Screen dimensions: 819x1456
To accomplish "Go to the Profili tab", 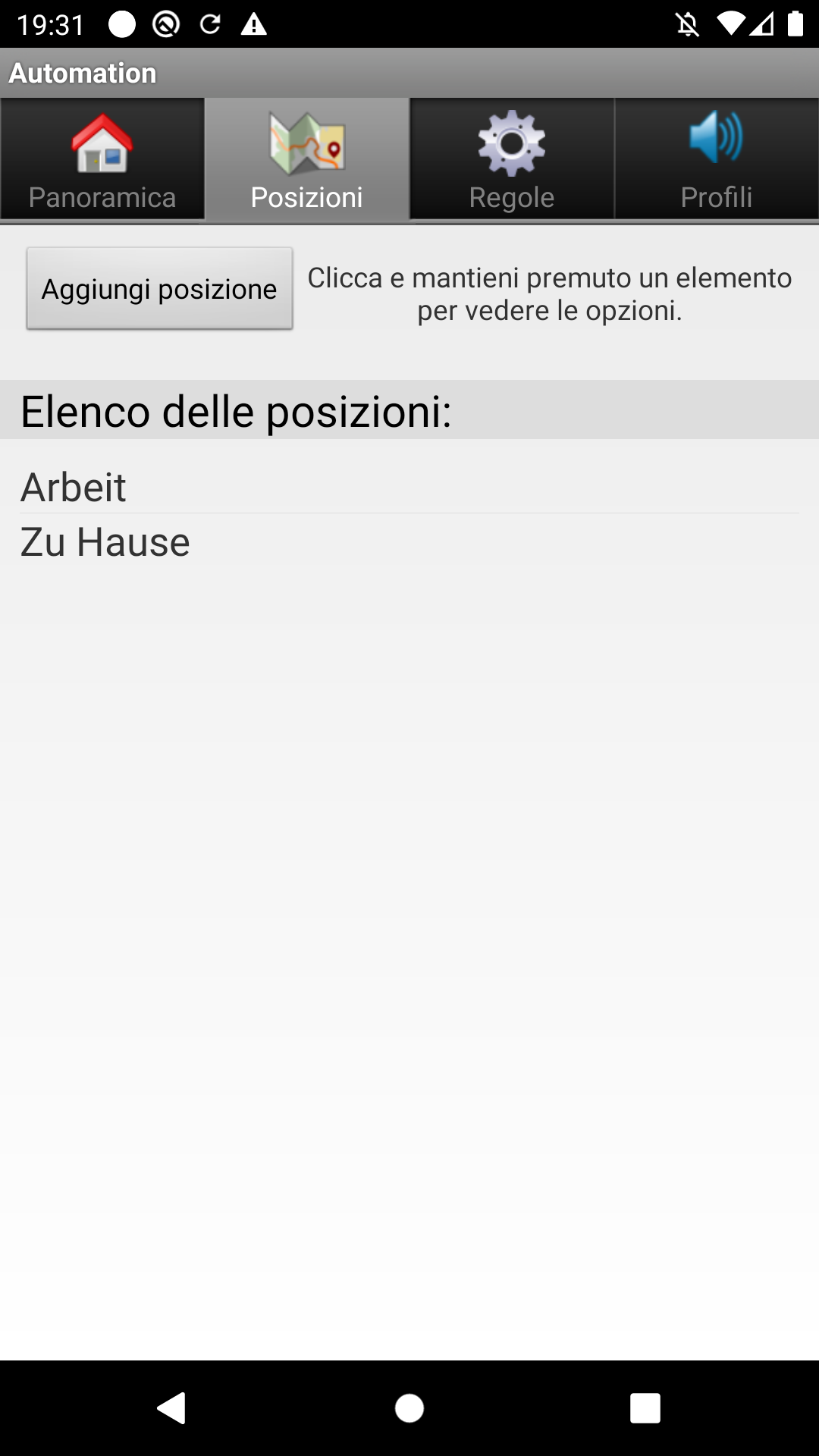I will 717,159.
